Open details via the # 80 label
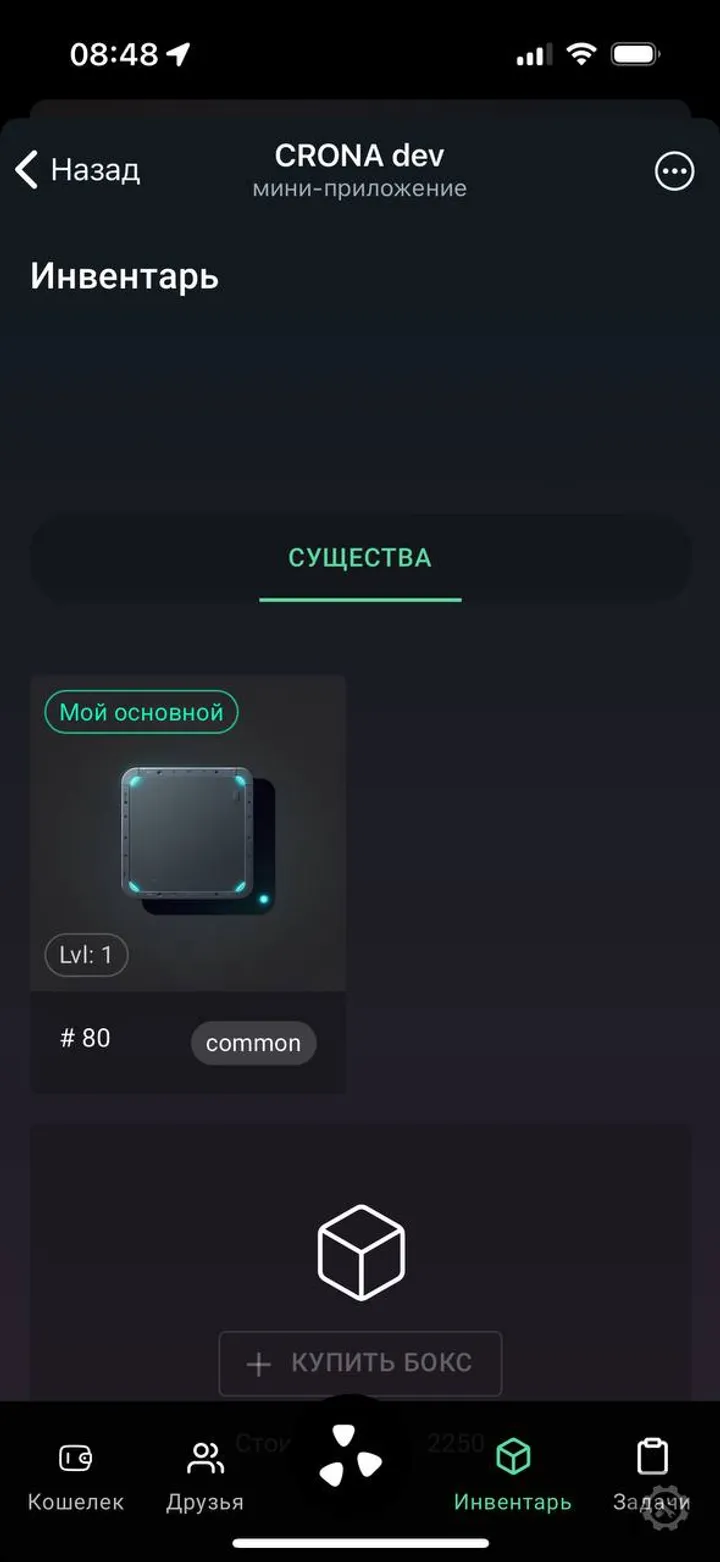720x1562 pixels. 86,1038
